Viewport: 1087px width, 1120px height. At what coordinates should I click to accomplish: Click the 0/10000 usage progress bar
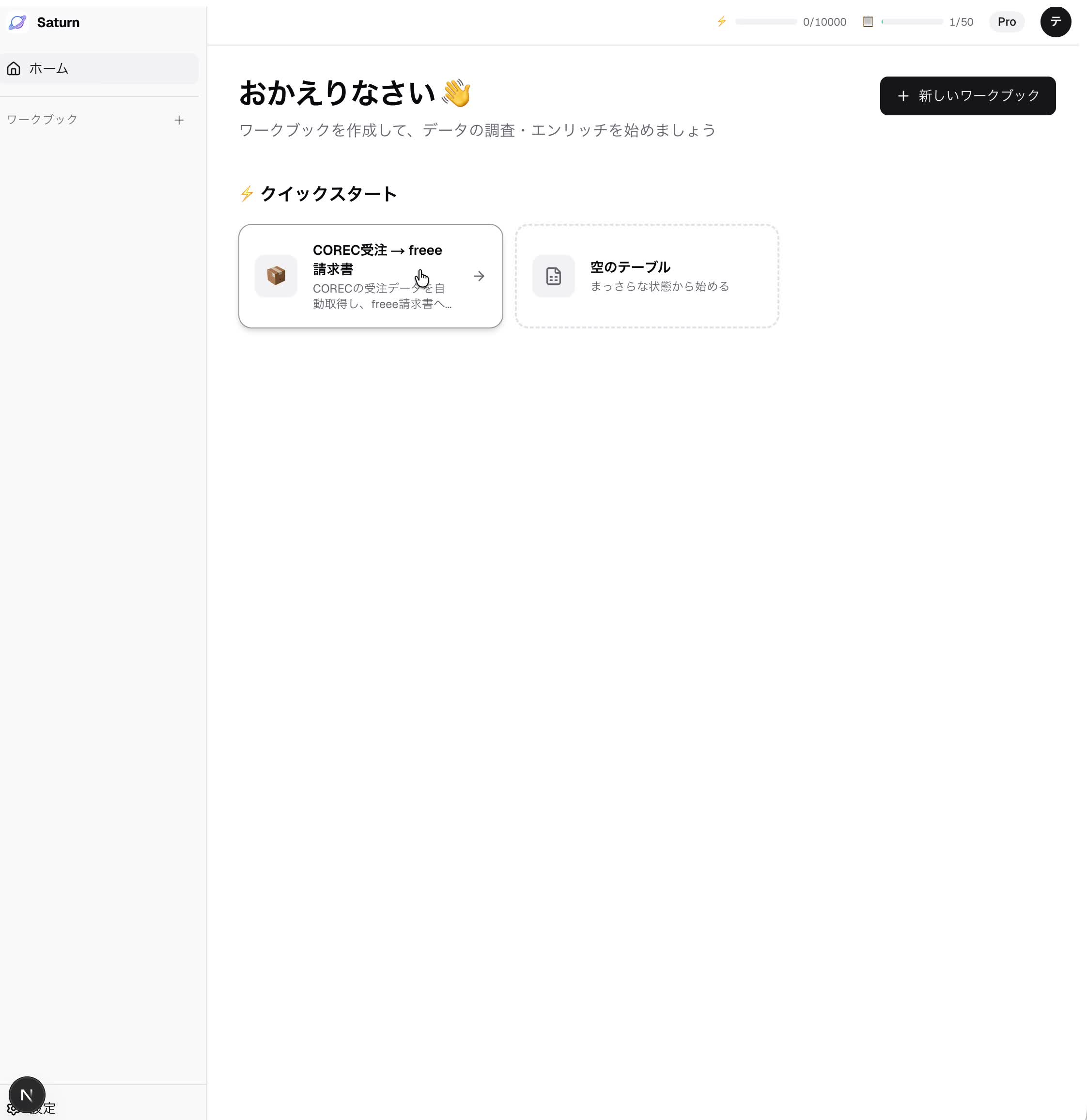pyautogui.click(x=766, y=22)
